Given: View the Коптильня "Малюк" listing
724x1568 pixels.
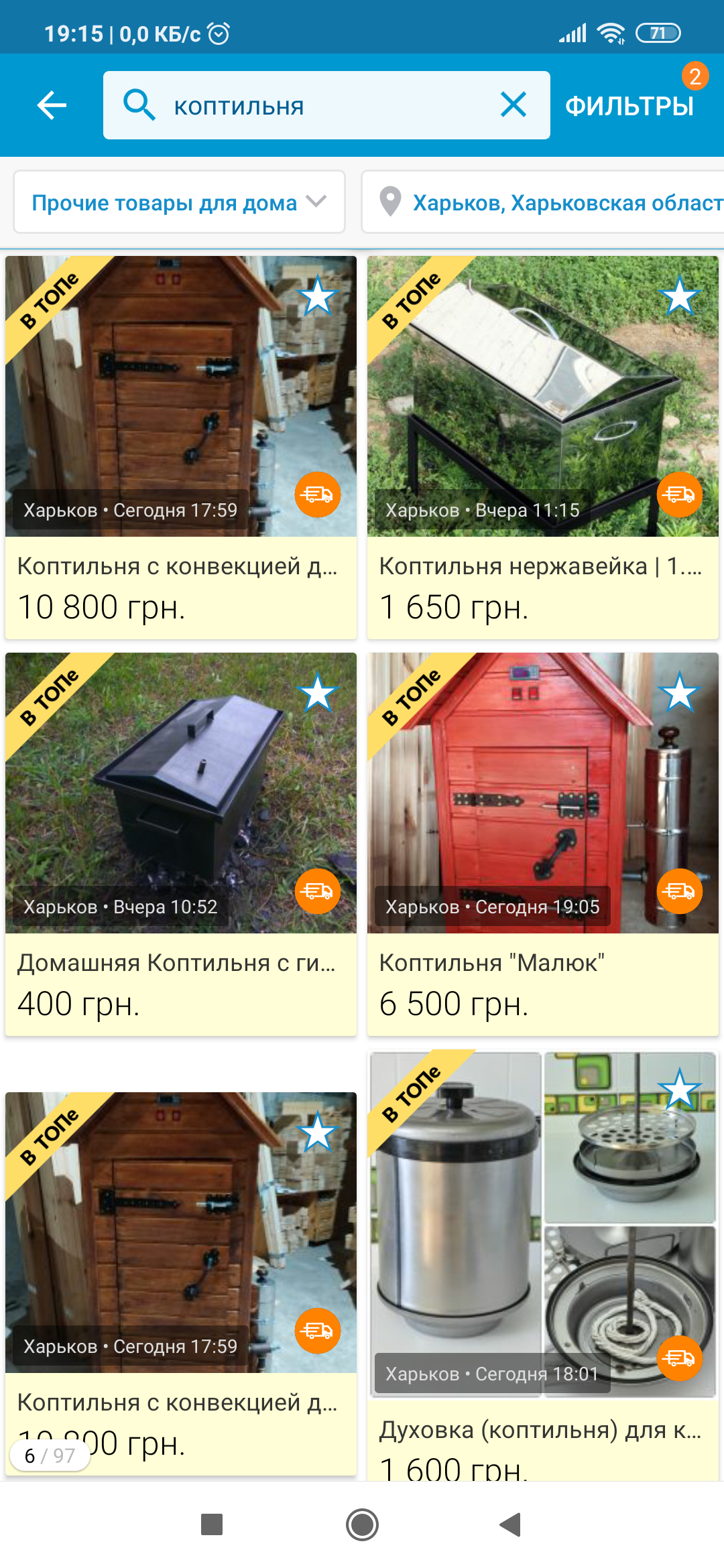Looking at the screenshot, I should [542, 963].
